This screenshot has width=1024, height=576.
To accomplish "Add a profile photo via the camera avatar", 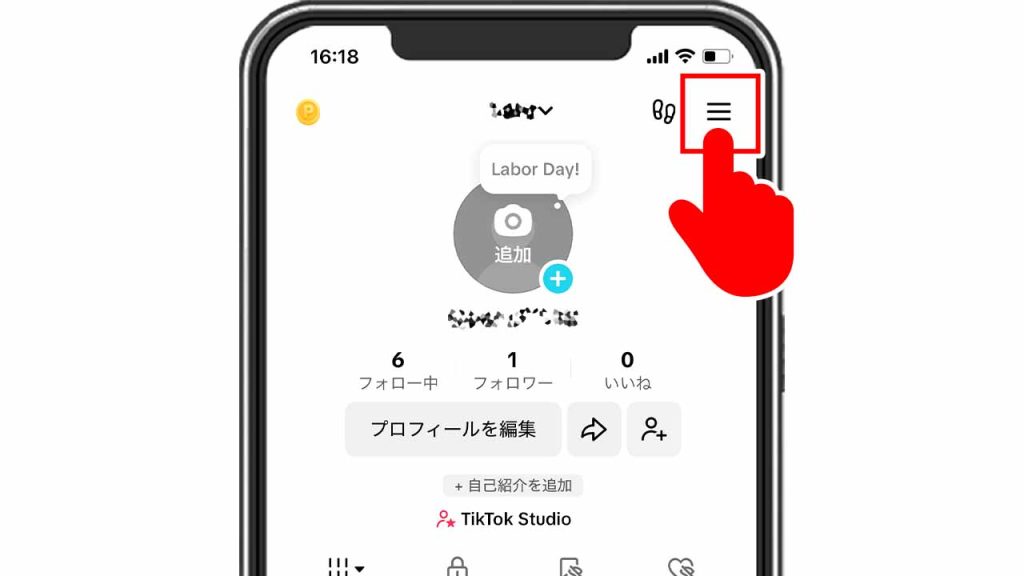I will [512, 235].
